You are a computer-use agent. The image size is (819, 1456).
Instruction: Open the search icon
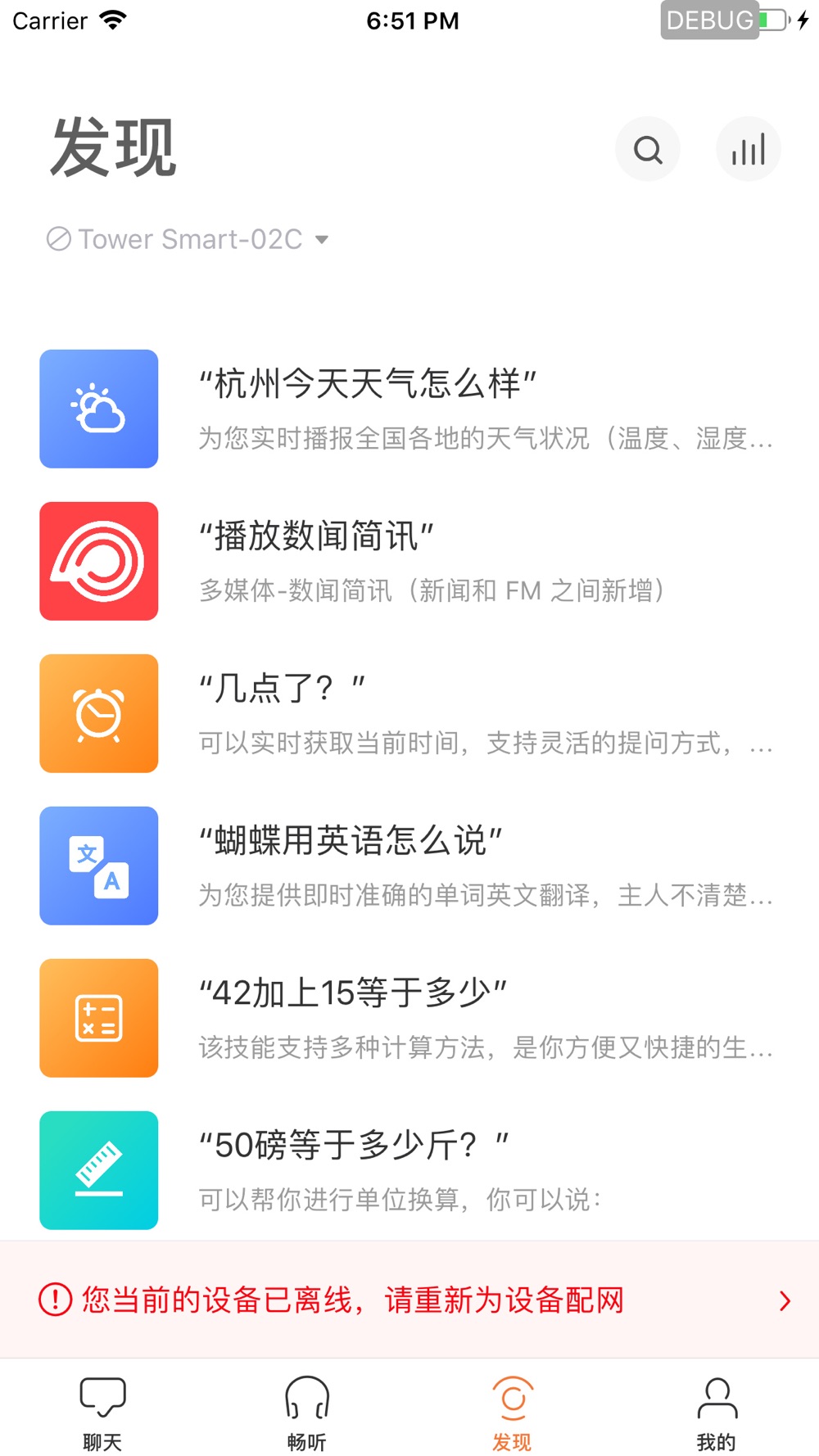647,149
